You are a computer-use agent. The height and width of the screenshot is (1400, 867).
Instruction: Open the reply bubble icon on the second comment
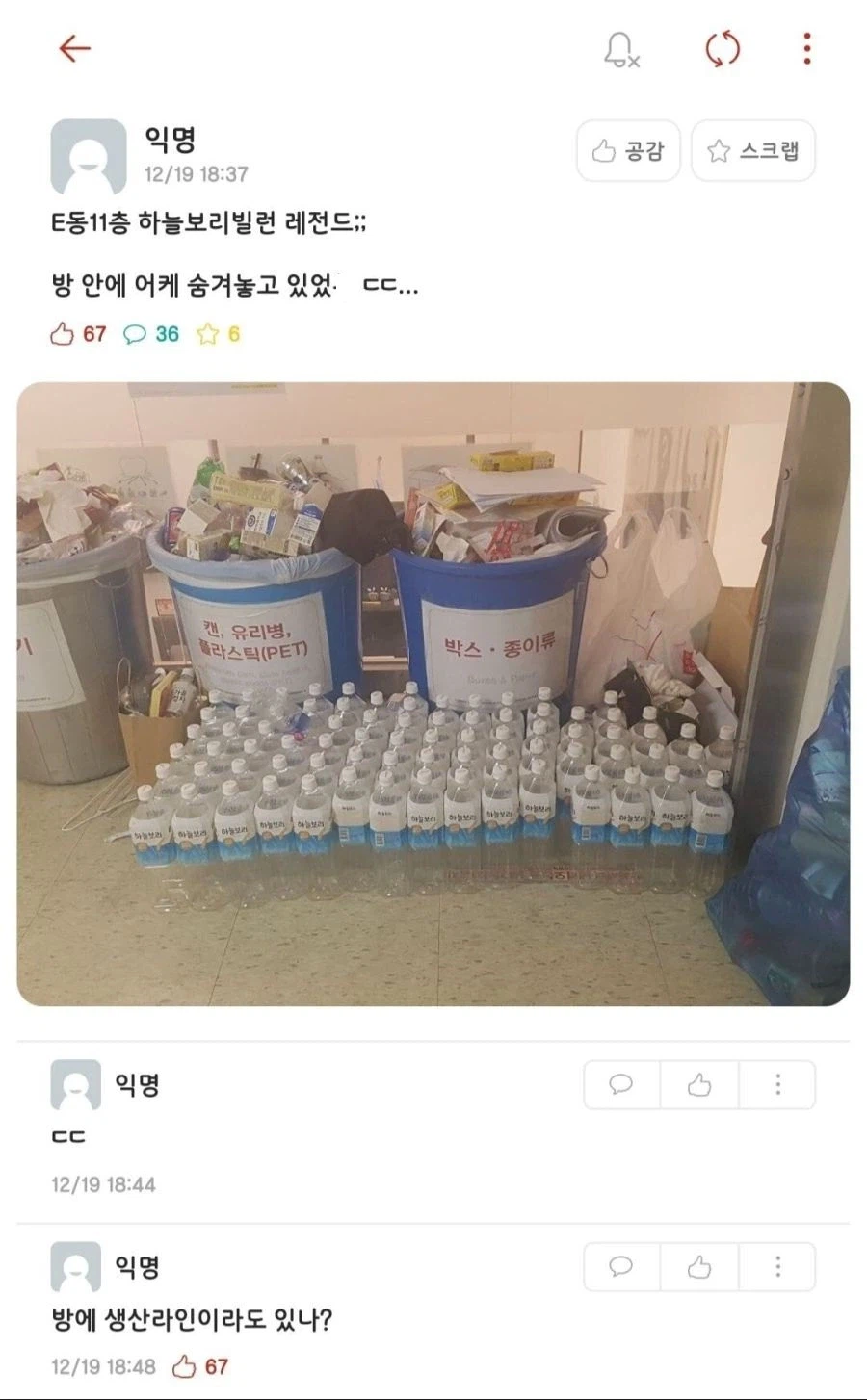(621, 1267)
